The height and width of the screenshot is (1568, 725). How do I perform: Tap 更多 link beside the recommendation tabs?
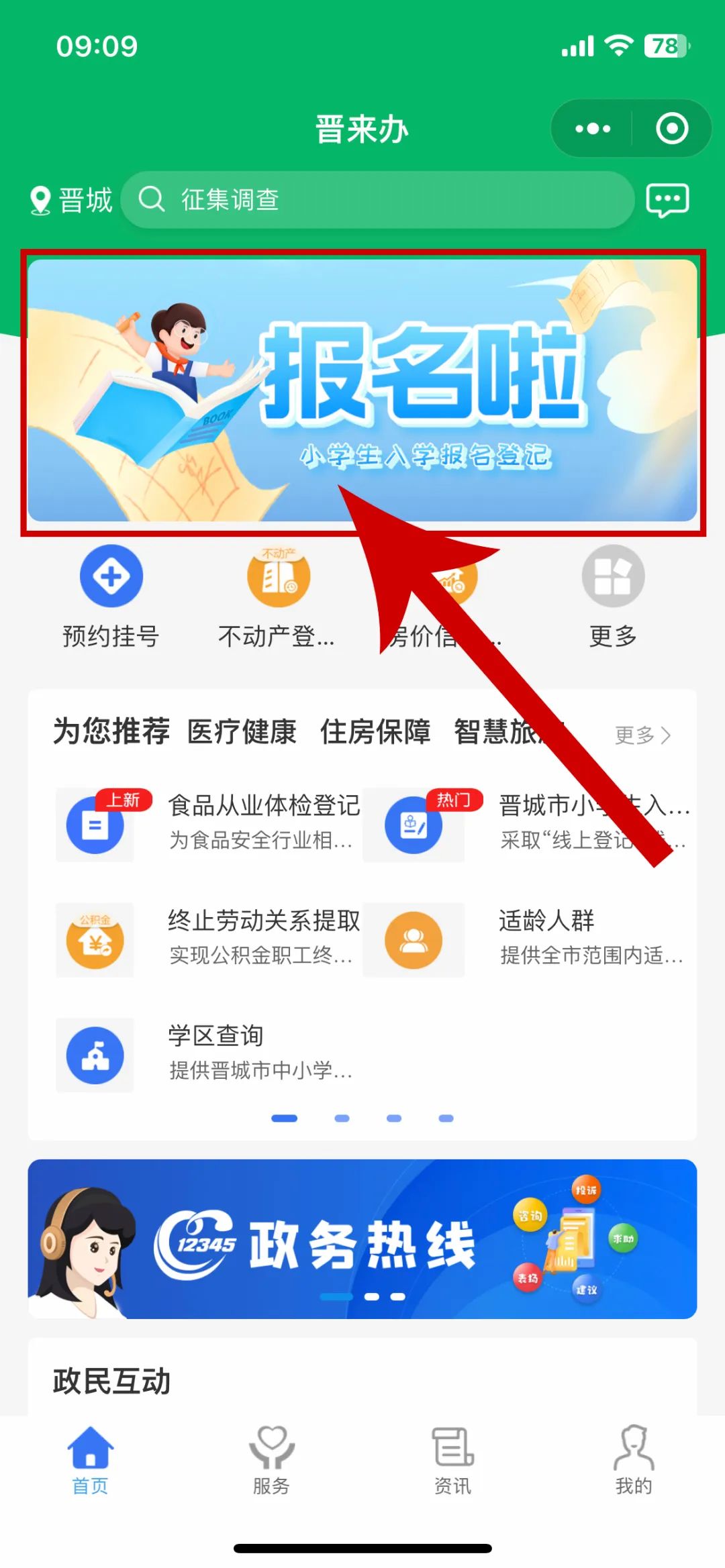click(x=642, y=735)
